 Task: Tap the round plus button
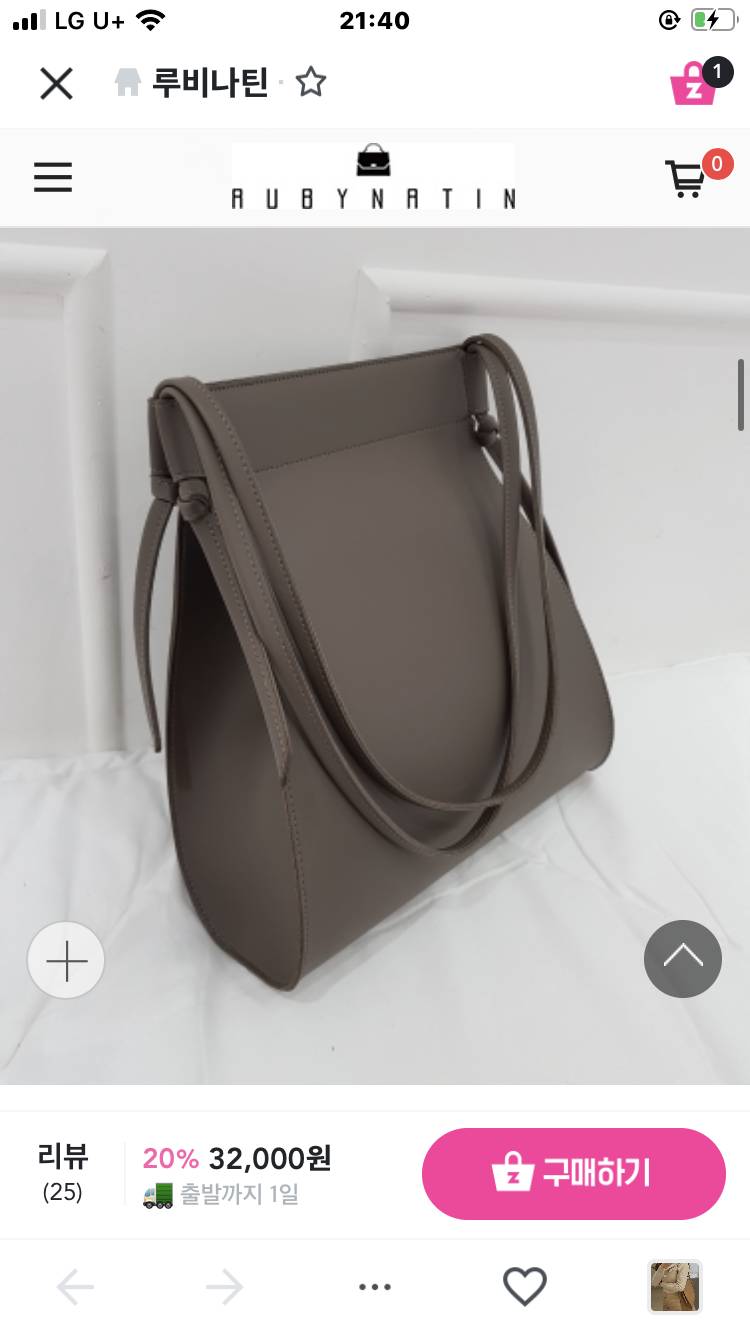pyautogui.click(x=66, y=960)
